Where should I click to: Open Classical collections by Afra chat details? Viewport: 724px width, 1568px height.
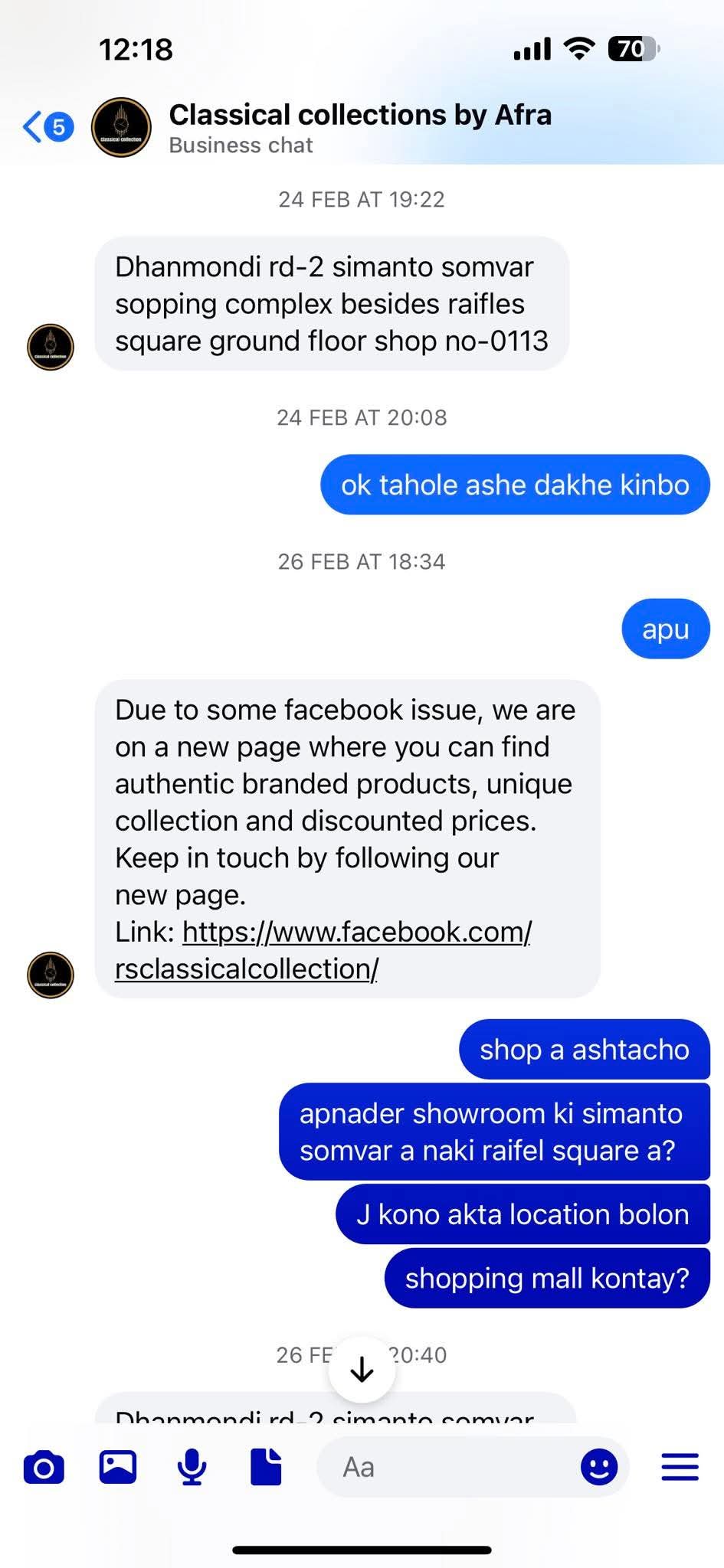tap(360, 128)
